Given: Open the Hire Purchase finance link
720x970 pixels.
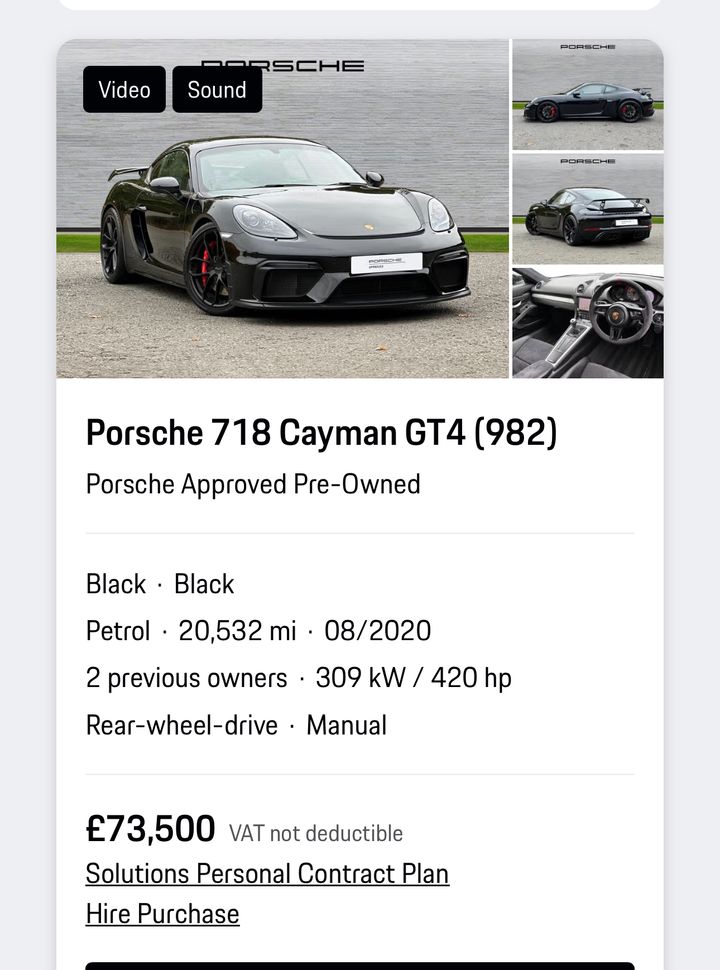Looking at the screenshot, I should tap(162, 913).
